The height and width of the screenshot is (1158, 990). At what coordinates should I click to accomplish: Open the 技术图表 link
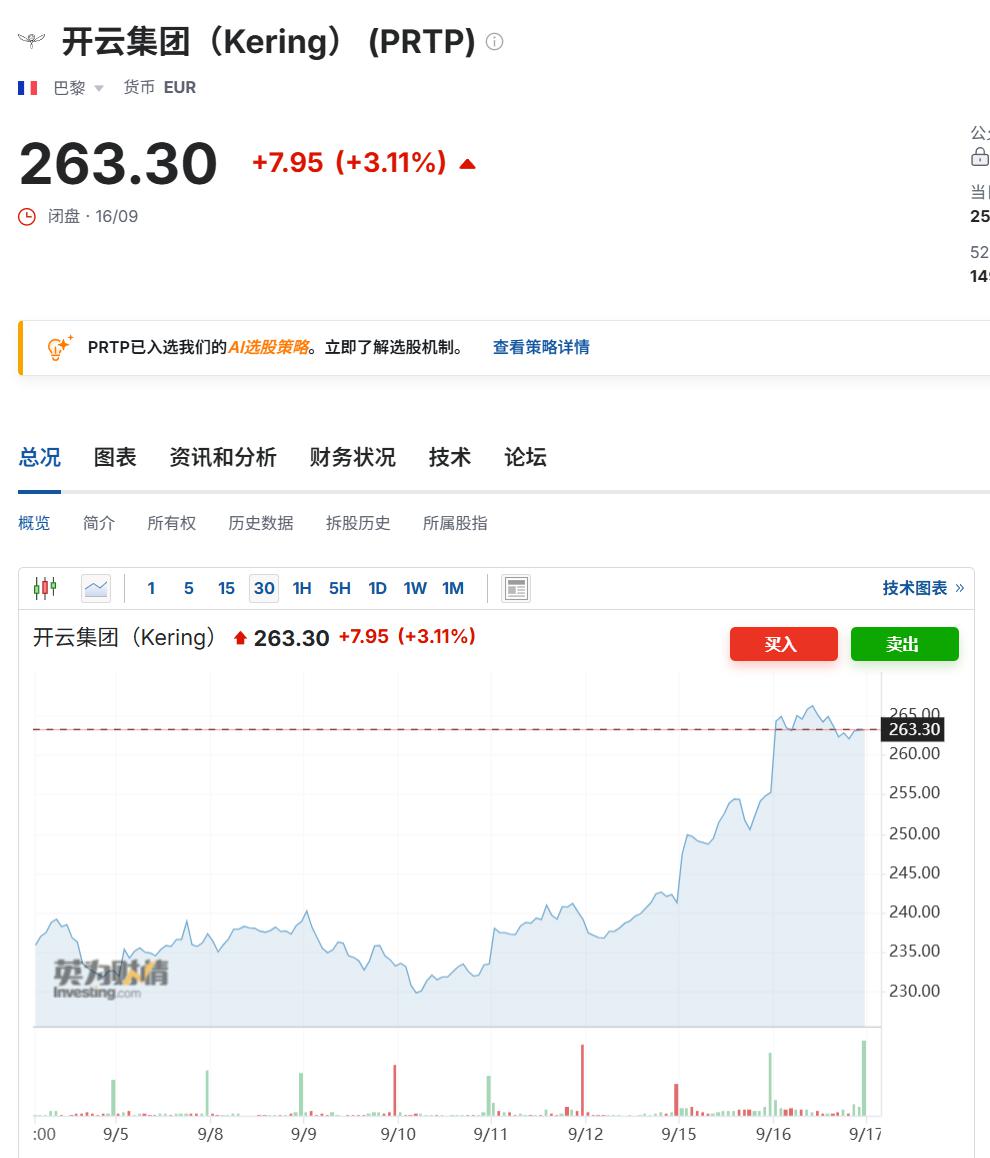tap(922, 588)
